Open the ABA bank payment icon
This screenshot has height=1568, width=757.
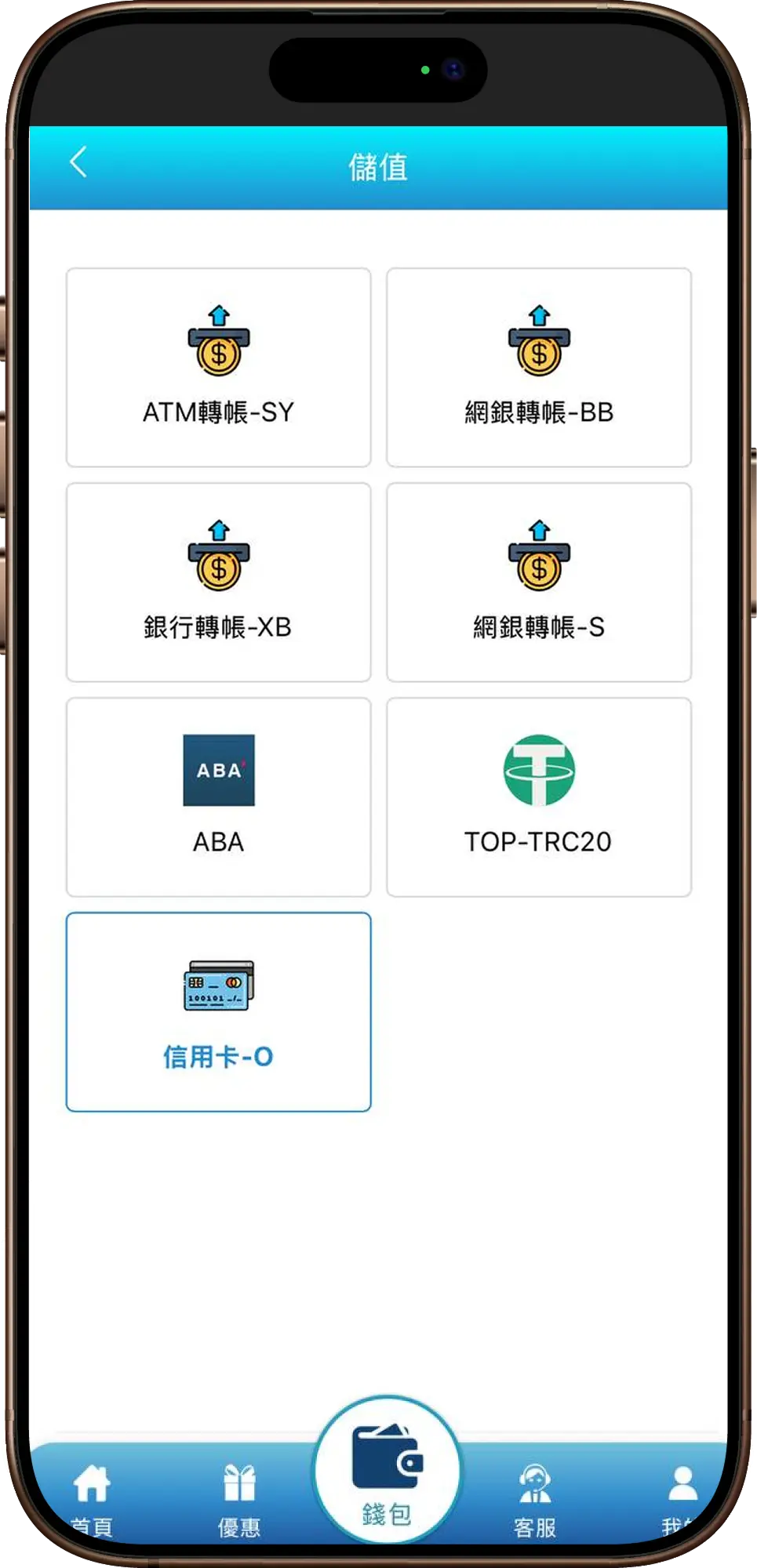pos(218,771)
